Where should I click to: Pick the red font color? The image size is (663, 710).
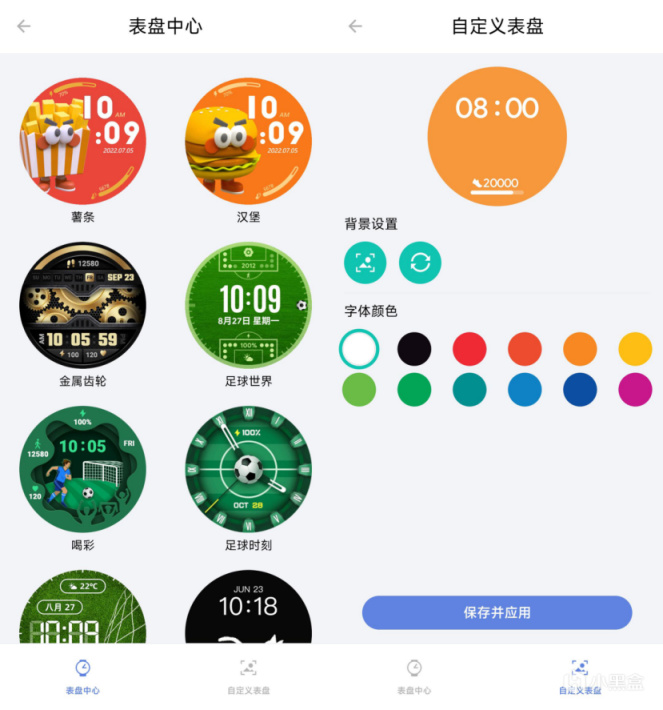(469, 349)
